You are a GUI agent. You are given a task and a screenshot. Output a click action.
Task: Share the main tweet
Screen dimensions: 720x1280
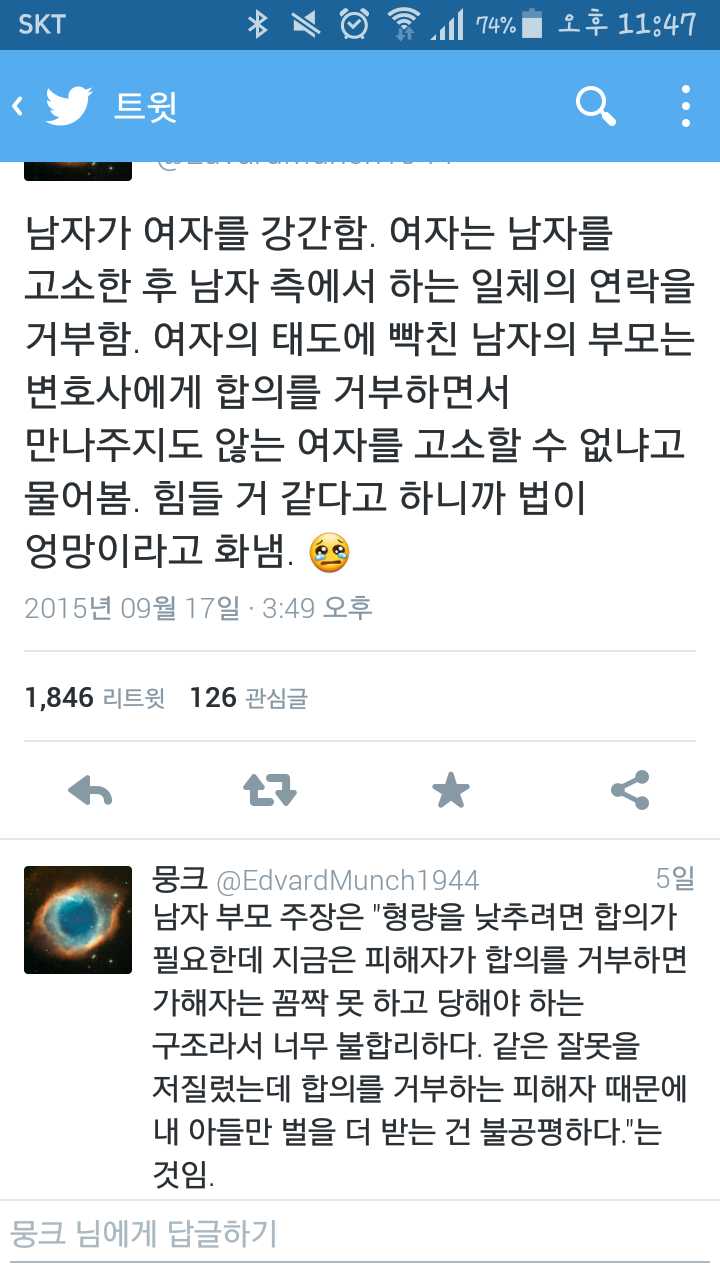630,791
